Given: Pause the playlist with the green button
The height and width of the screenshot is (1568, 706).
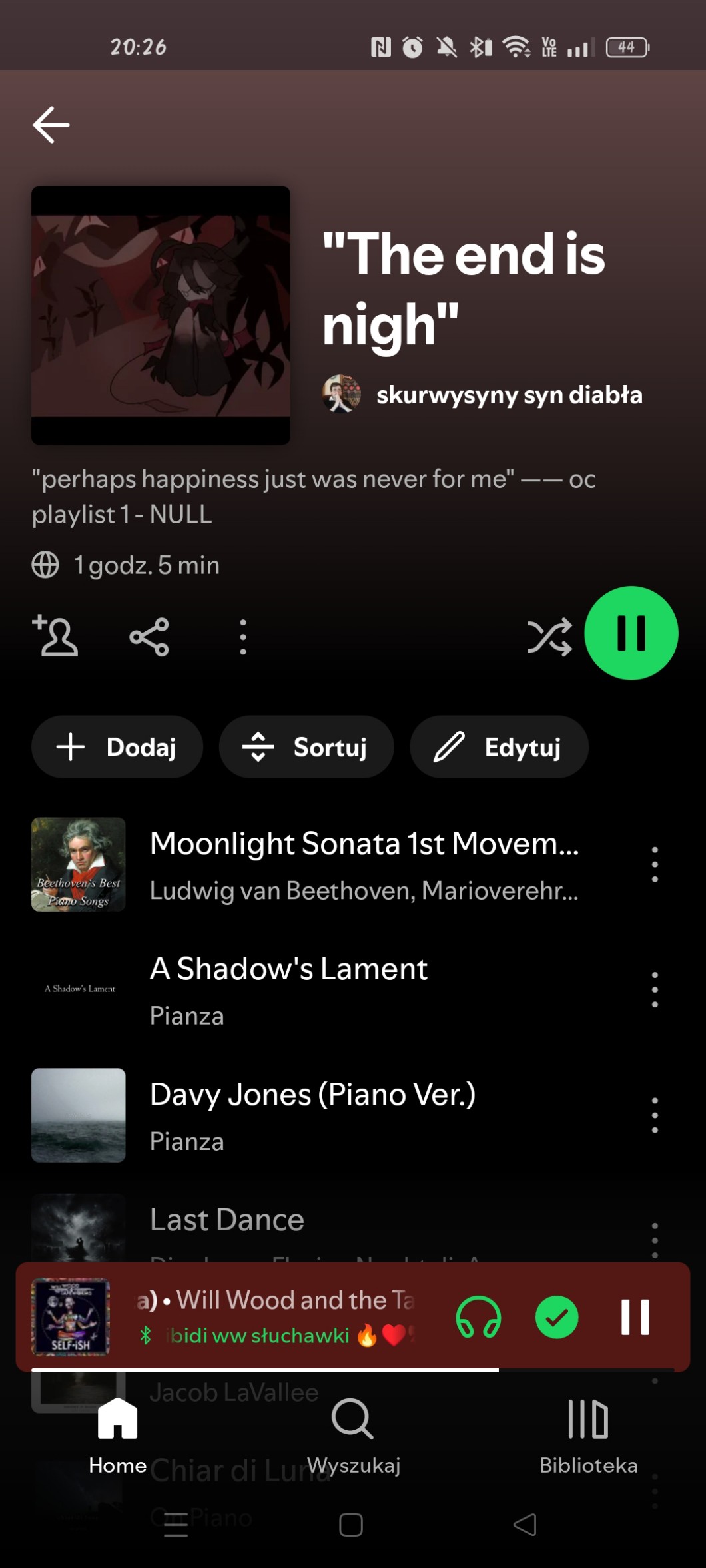Looking at the screenshot, I should tap(631, 633).
